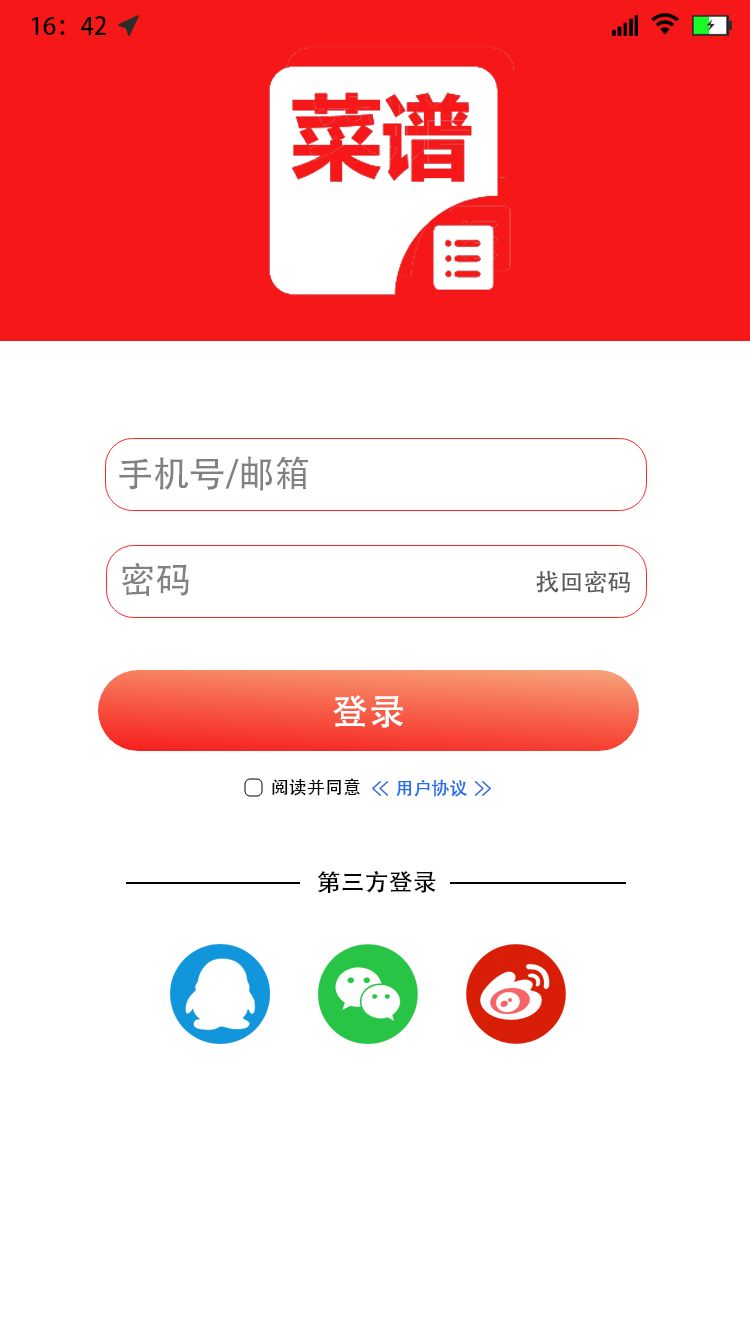Log in with QQ
Image resolution: width=750 pixels, height=1334 pixels.
point(220,994)
